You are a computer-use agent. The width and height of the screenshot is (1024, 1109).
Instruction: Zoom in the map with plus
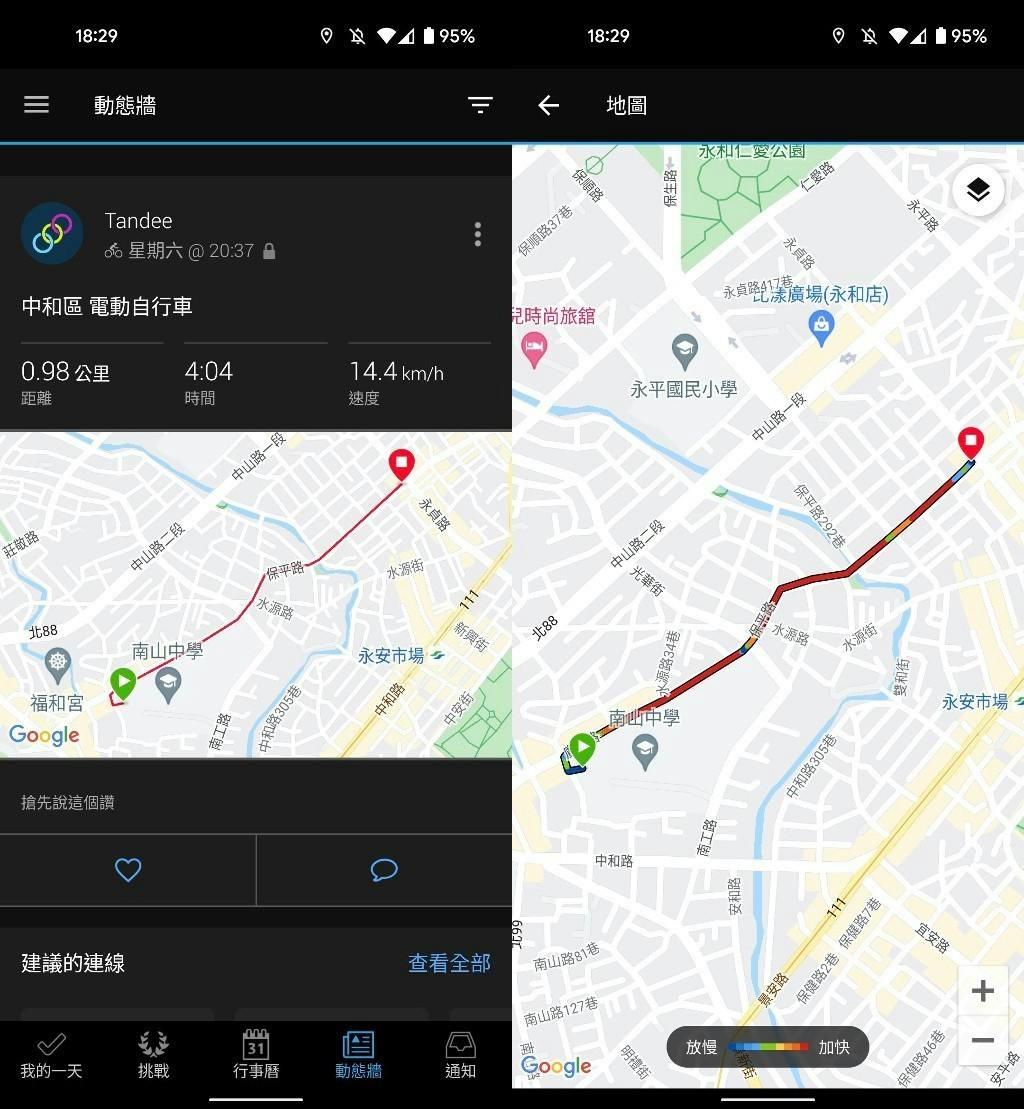[x=982, y=990]
